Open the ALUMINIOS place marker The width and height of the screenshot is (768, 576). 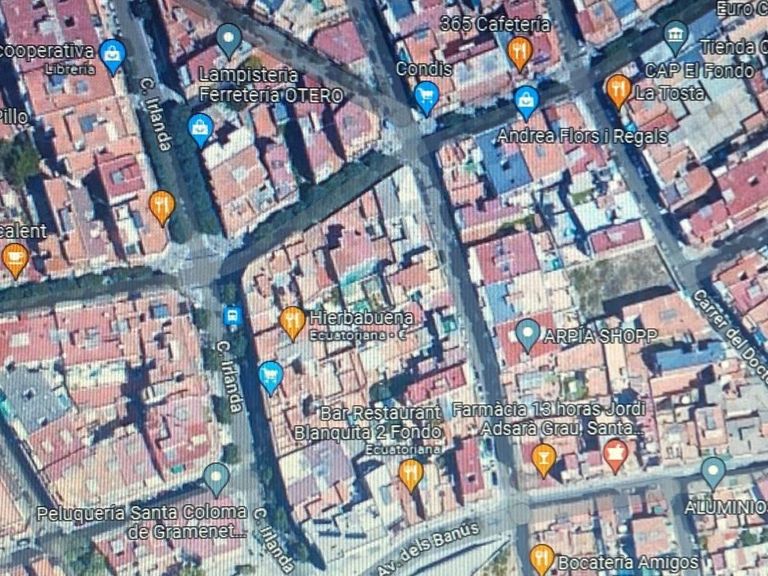pyautogui.click(x=713, y=472)
